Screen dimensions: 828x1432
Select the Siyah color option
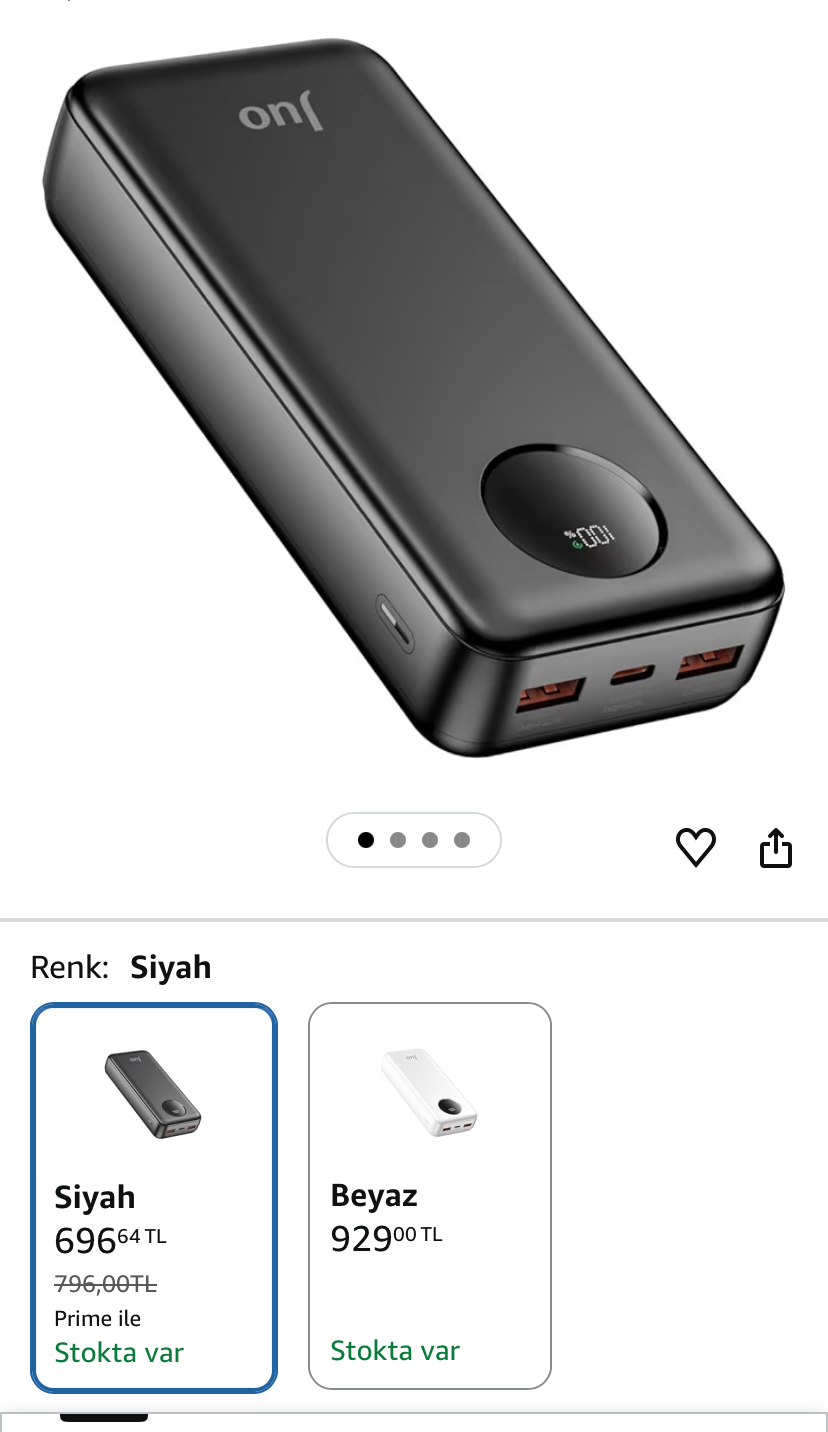[x=154, y=1196]
